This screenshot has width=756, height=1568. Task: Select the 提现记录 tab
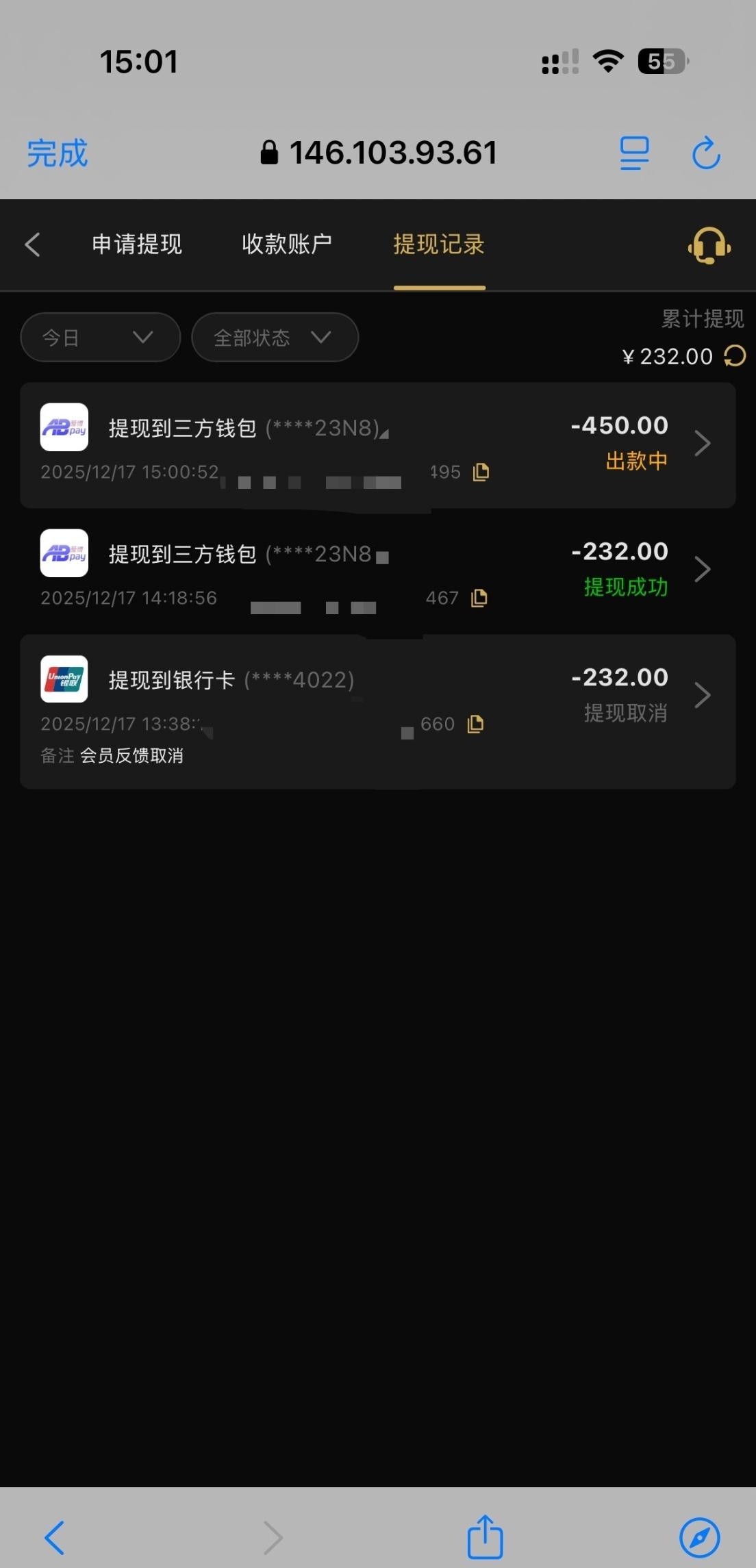point(439,244)
